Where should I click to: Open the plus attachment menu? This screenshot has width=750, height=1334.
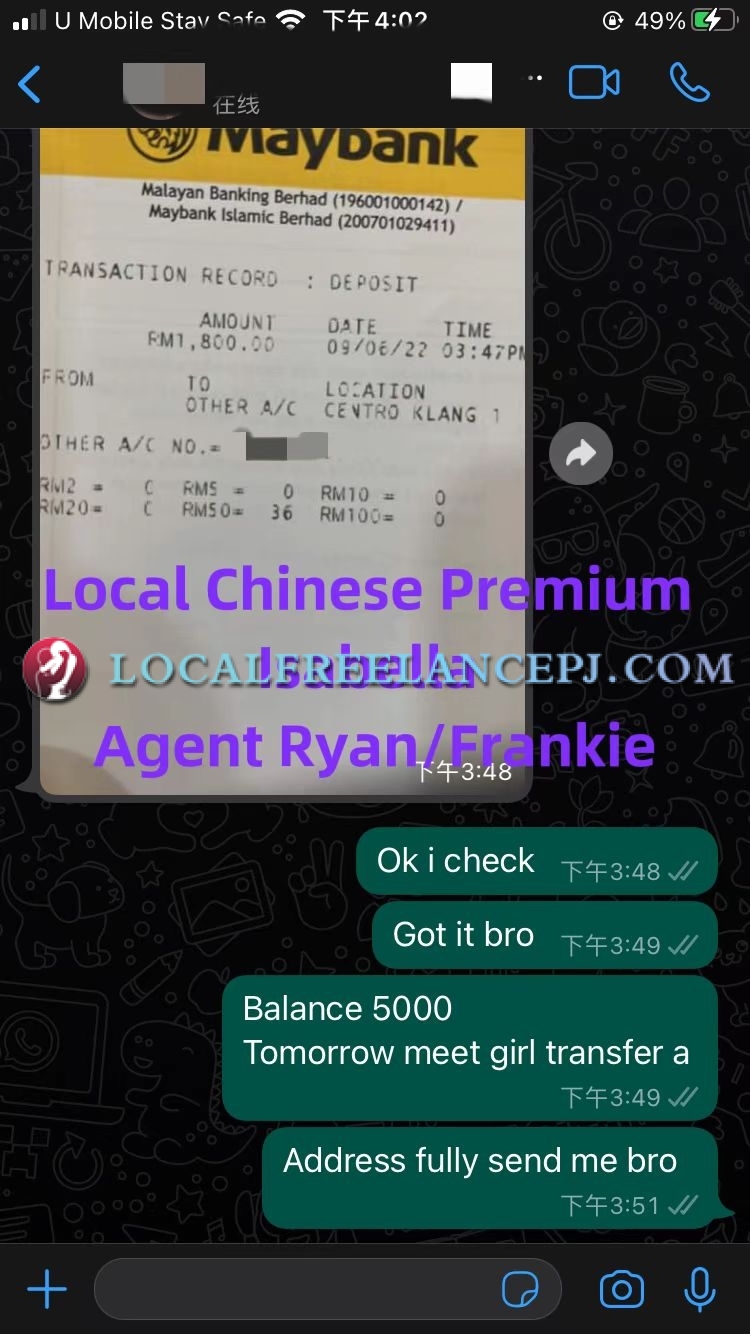tap(46, 1290)
